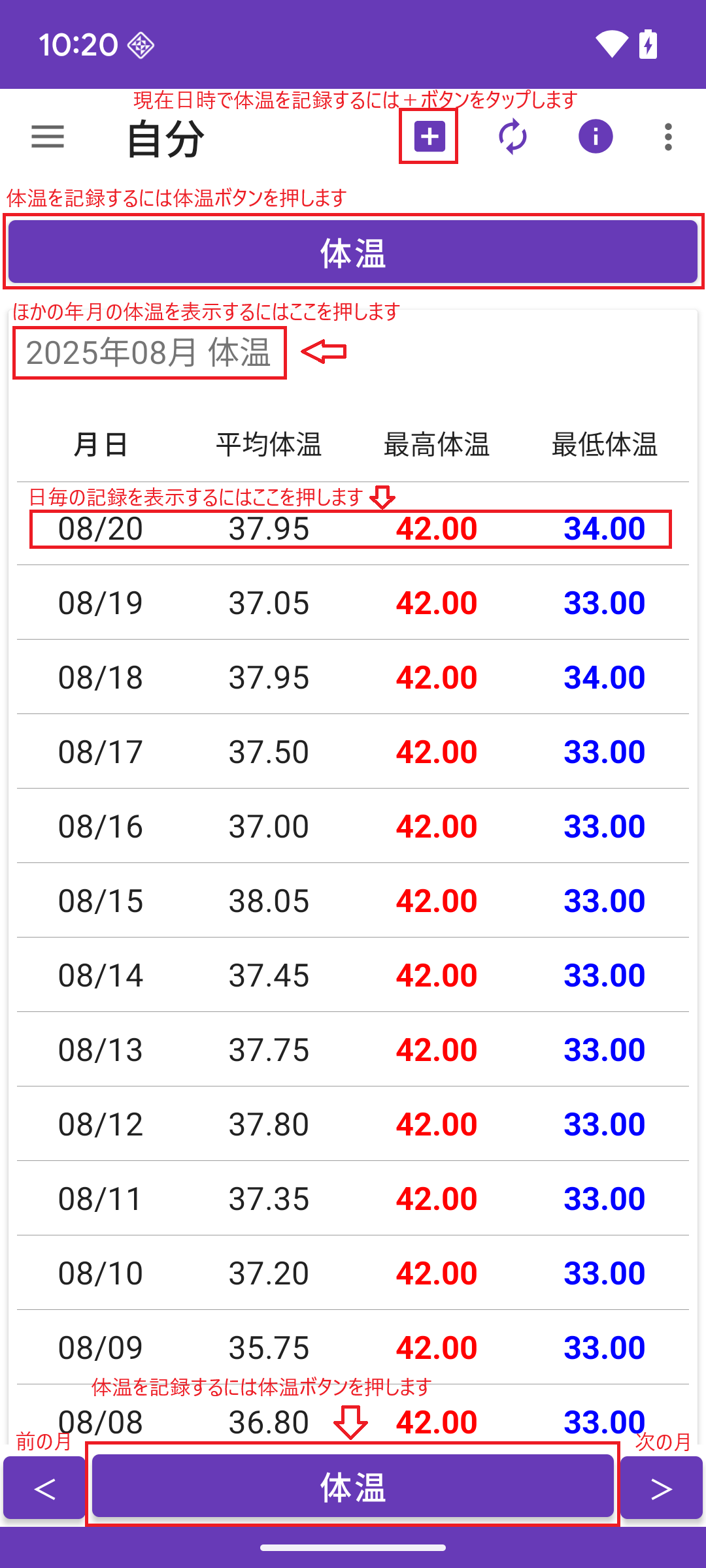Tap the wide 体温 button under the 自分 title
This screenshot has height=1568, width=706.
[353, 252]
